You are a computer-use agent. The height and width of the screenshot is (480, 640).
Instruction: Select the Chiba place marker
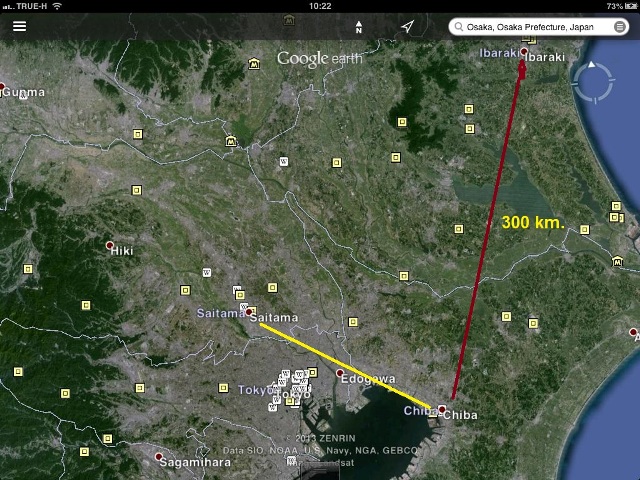coord(442,408)
